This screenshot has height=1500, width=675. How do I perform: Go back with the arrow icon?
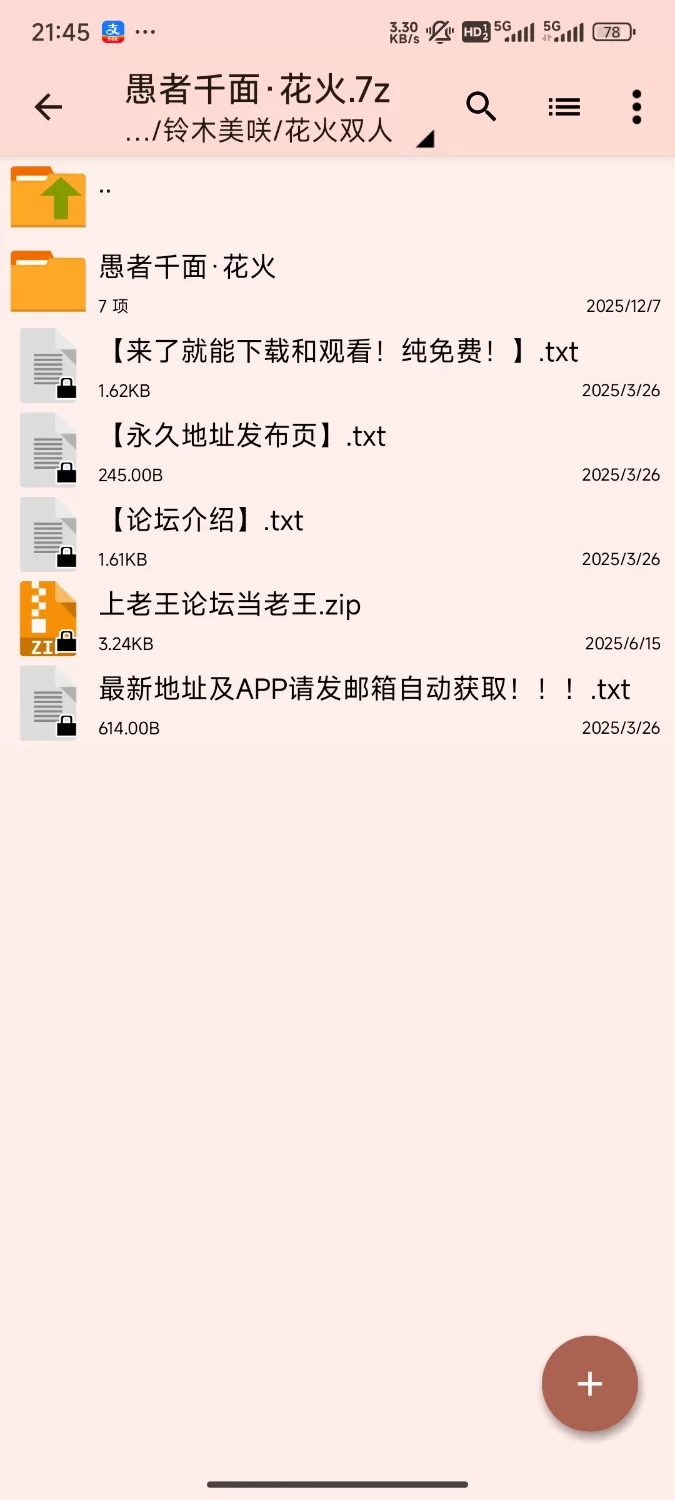[x=48, y=107]
